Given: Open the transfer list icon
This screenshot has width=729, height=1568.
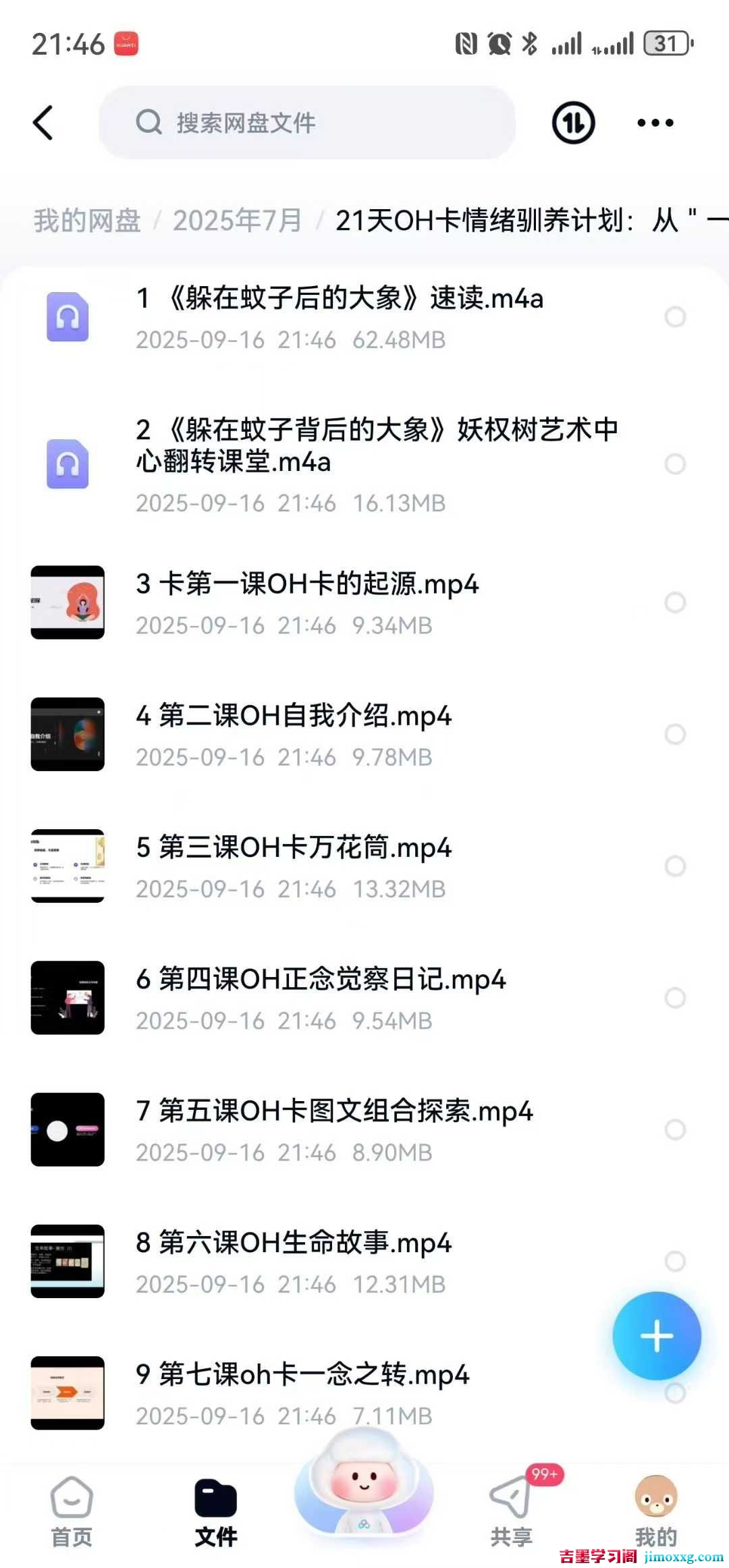Looking at the screenshot, I should click(573, 123).
